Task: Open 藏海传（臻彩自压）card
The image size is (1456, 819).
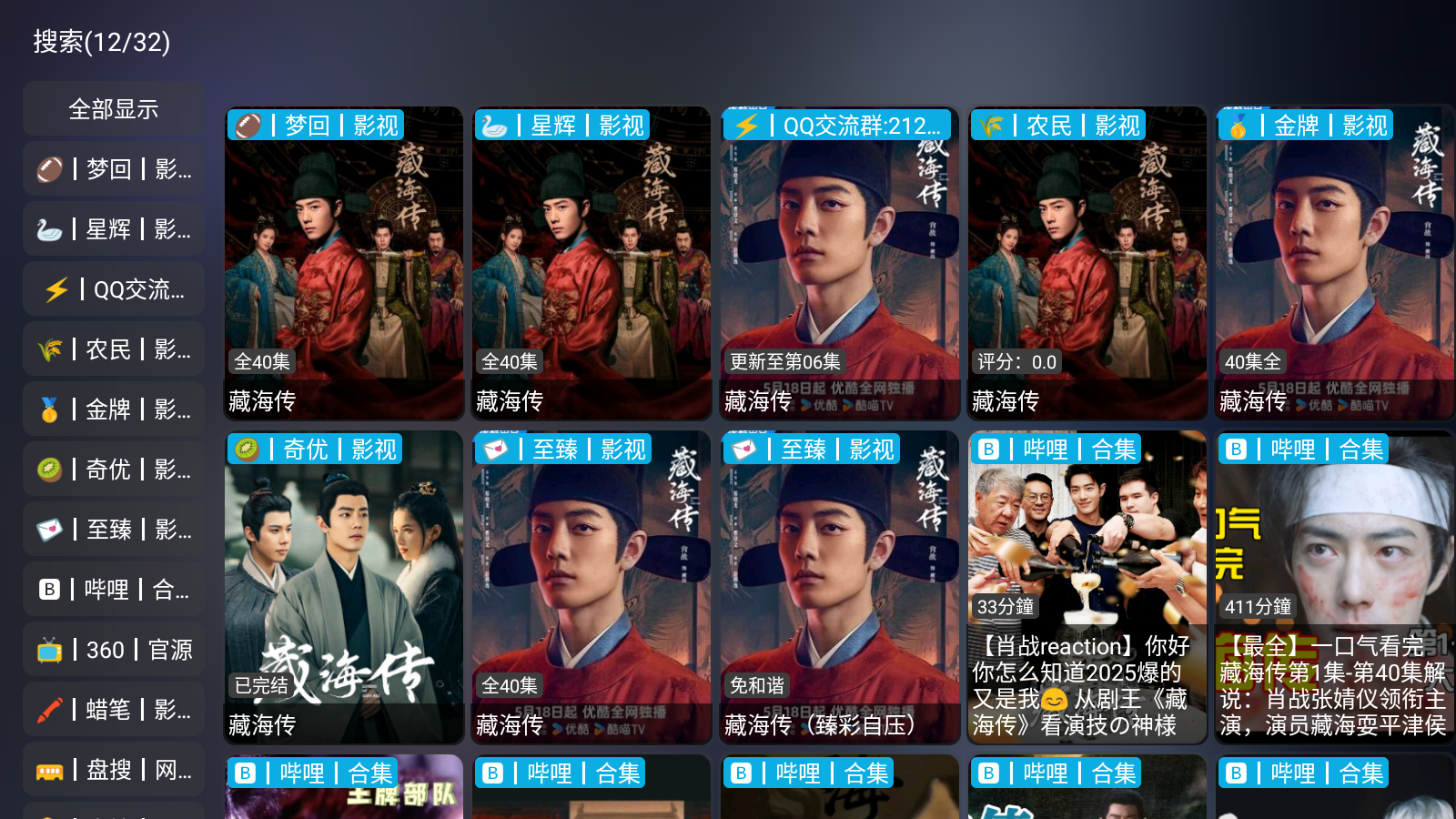Action: pyautogui.click(x=839, y=588)
